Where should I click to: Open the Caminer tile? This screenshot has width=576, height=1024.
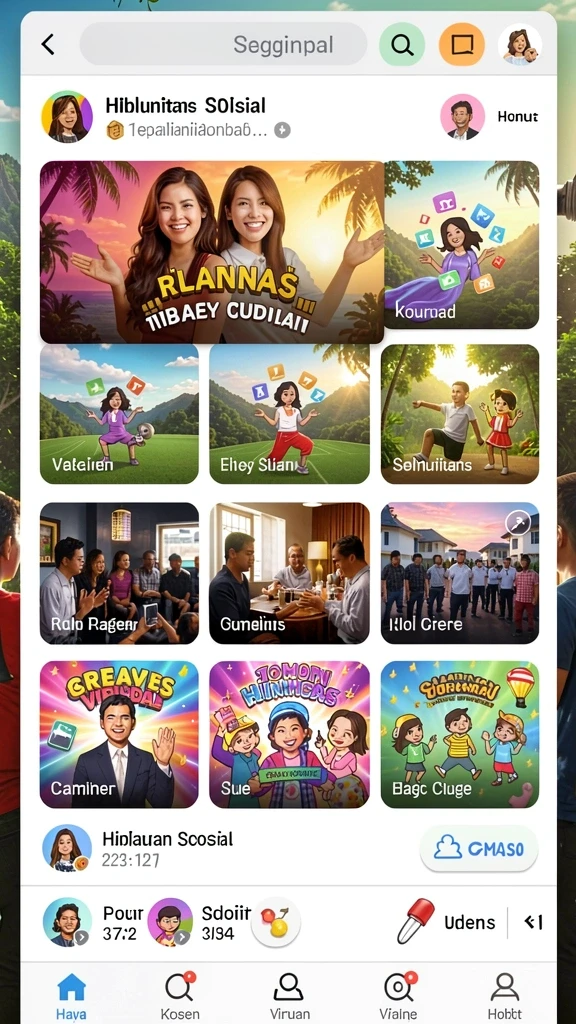pyautogui.click(x=120, y=735)
